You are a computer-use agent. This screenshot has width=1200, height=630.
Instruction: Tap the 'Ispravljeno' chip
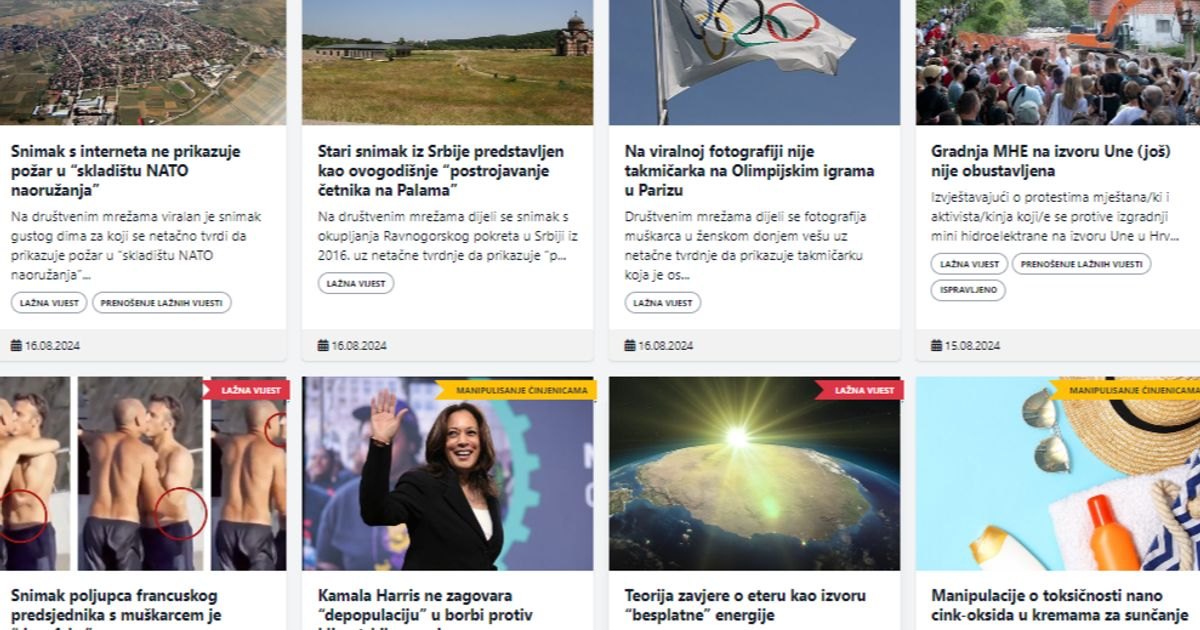tap(968, 291)
